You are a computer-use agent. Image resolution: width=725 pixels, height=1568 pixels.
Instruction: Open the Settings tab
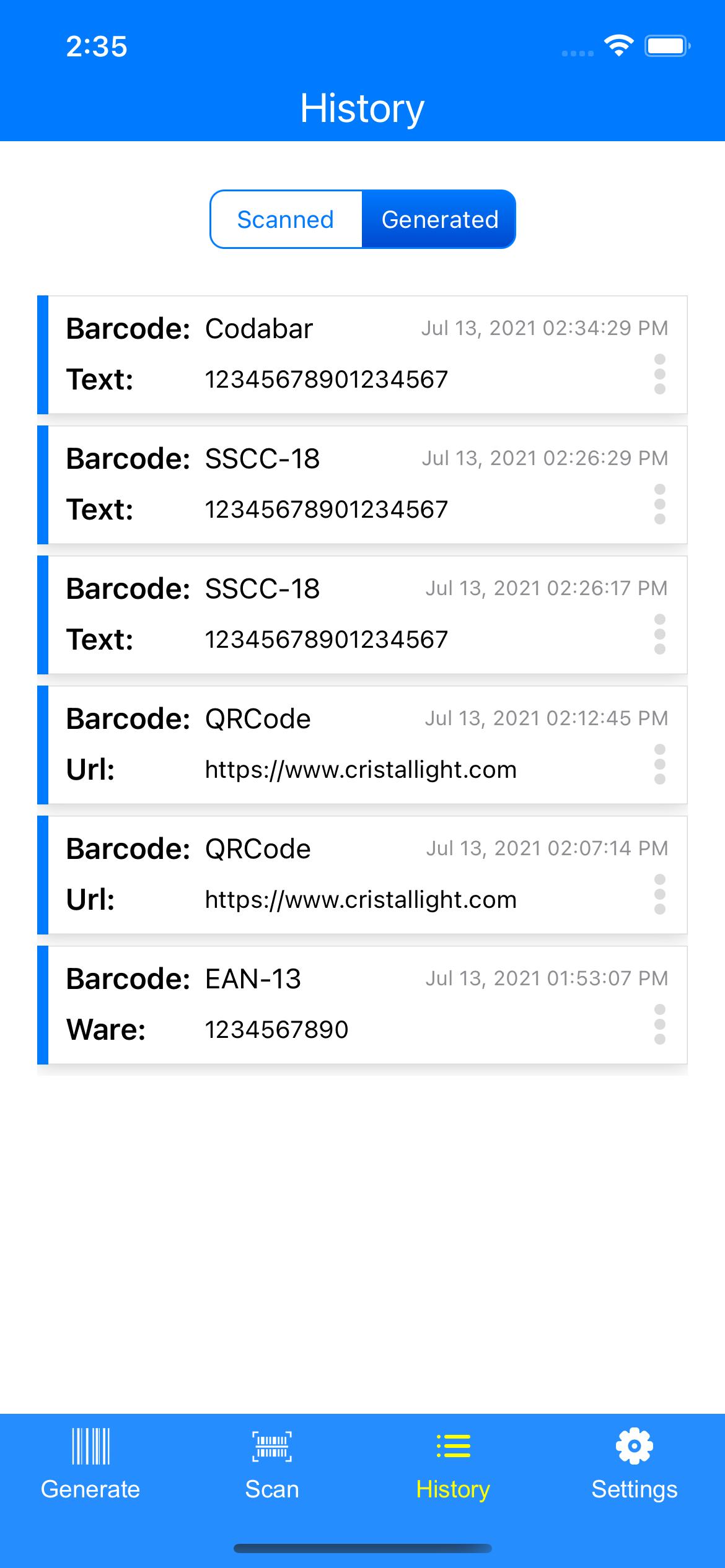click(x=635, y=1464)
